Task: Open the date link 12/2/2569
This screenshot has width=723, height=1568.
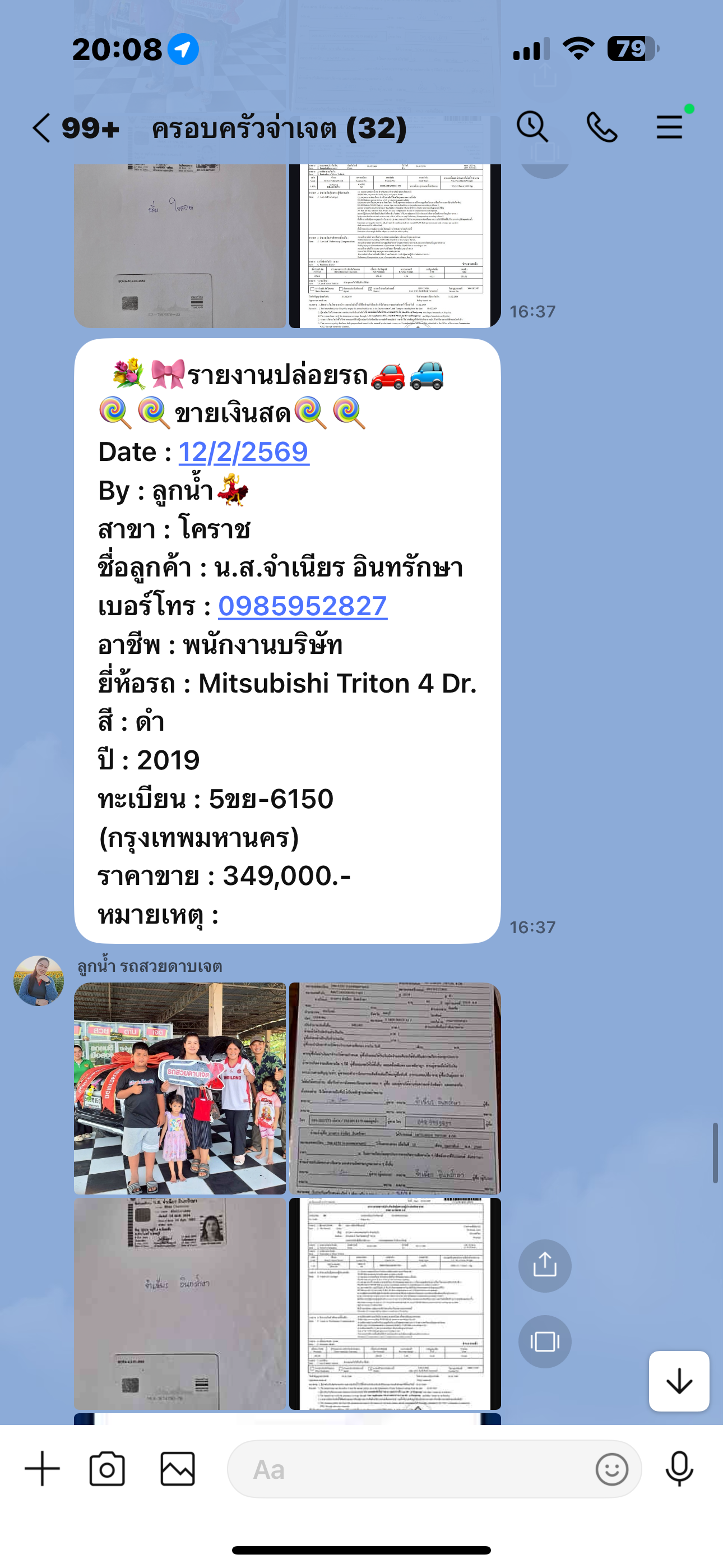Action: (x=243, y=452)
